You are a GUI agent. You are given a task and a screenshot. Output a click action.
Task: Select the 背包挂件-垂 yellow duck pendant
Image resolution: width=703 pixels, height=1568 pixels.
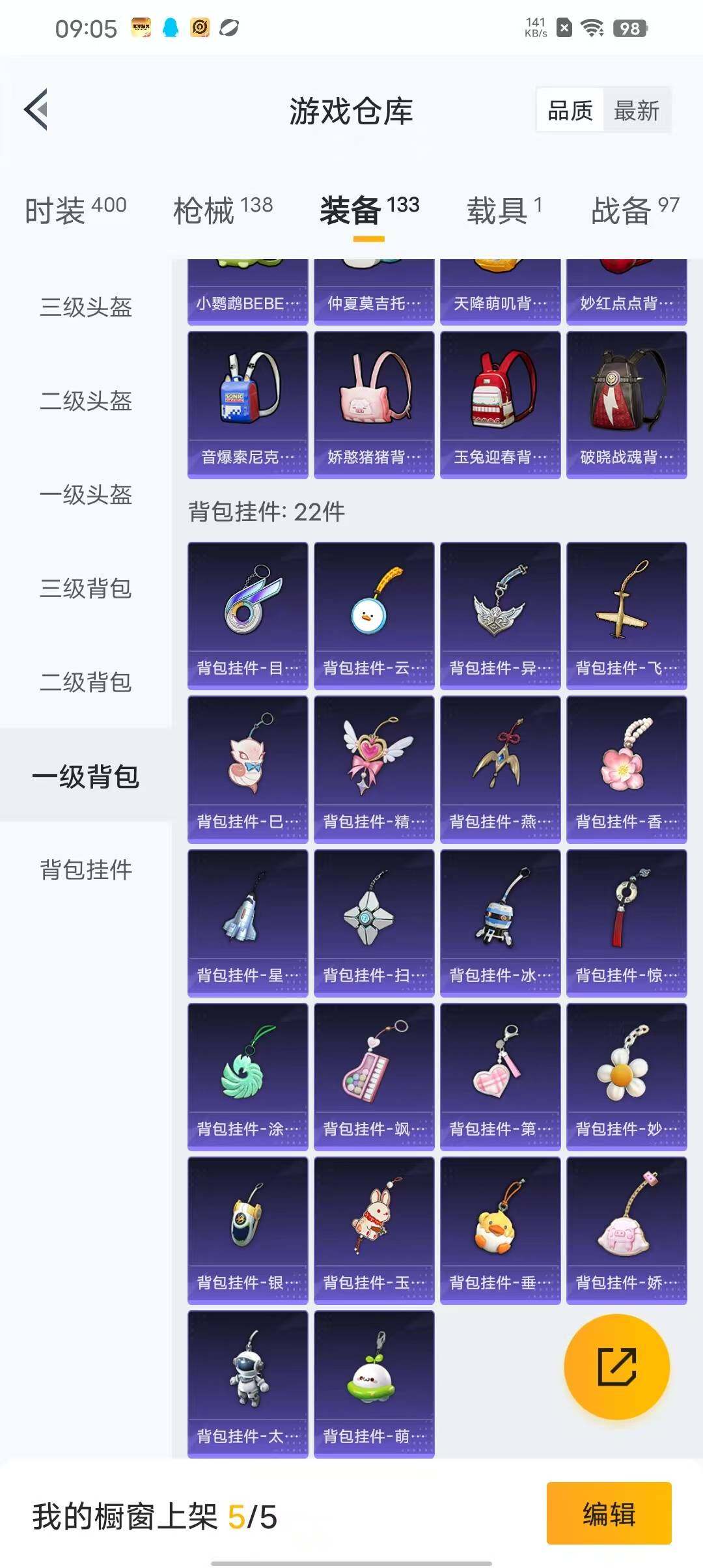(500, 1230)
